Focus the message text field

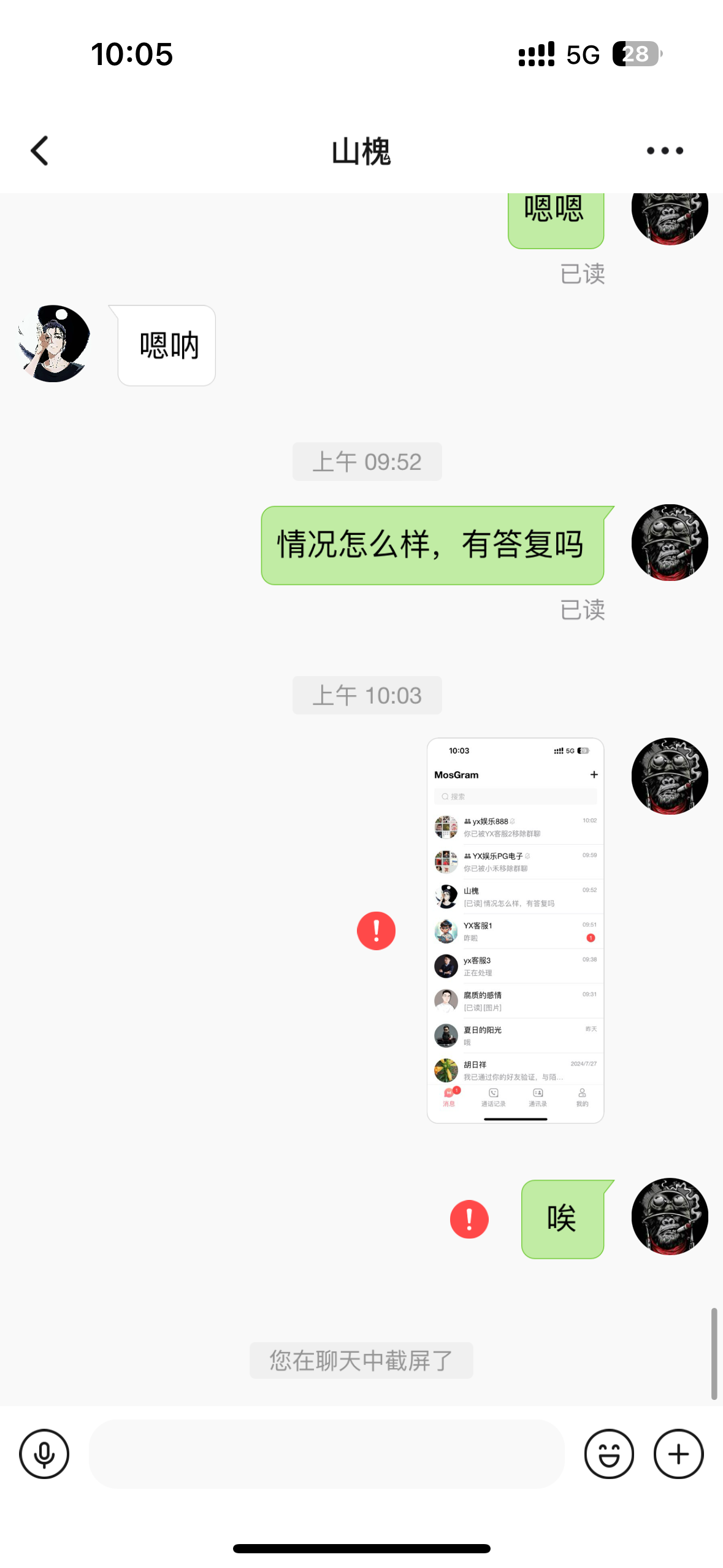click(326, 1453)
